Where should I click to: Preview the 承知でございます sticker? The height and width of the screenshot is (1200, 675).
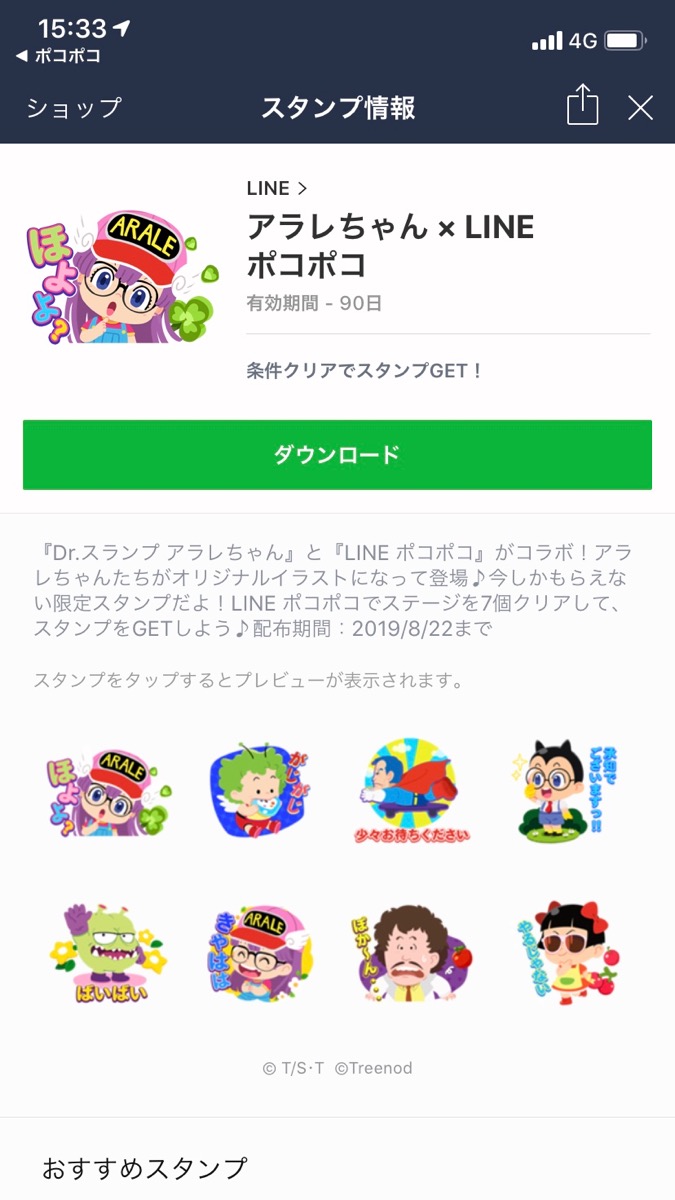[x=562, y=791]
